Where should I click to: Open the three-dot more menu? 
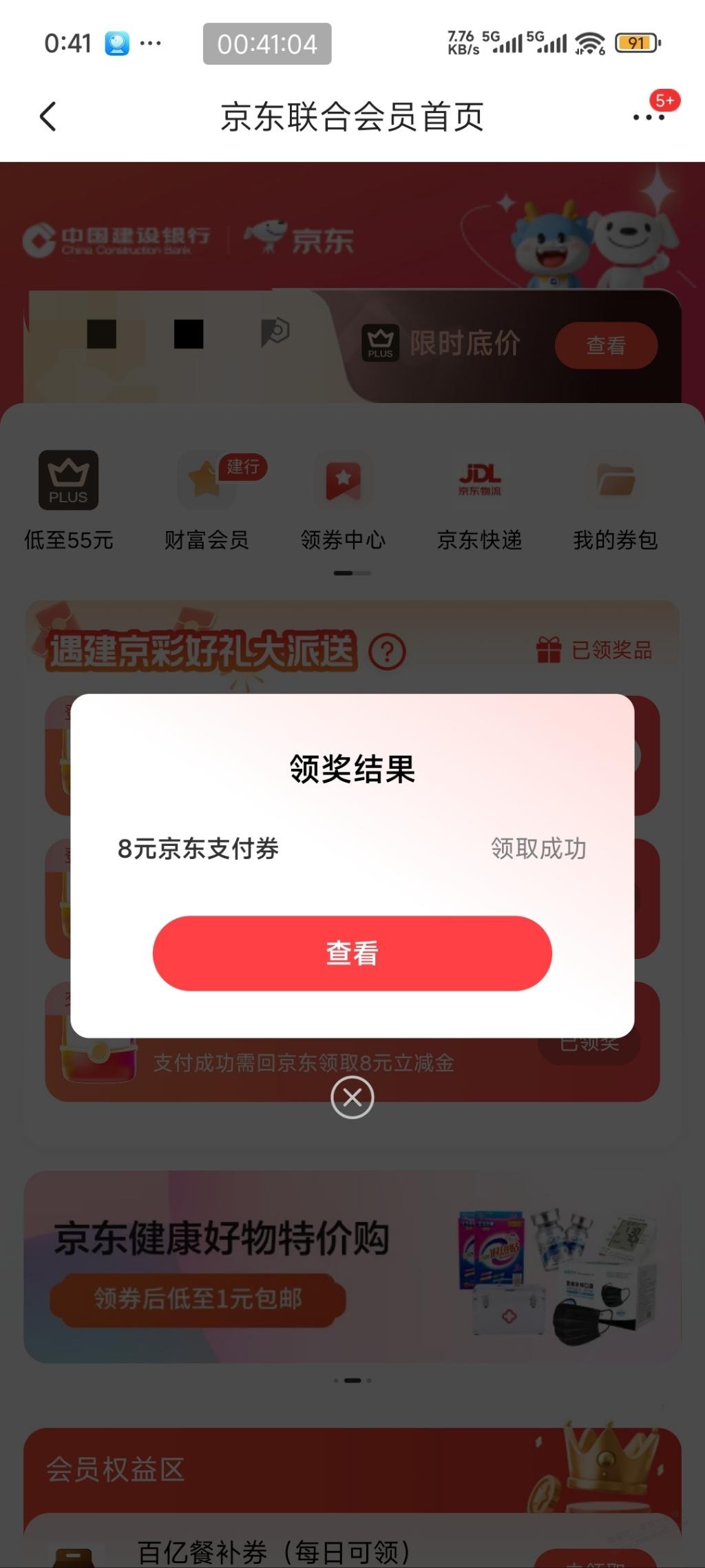648,118
